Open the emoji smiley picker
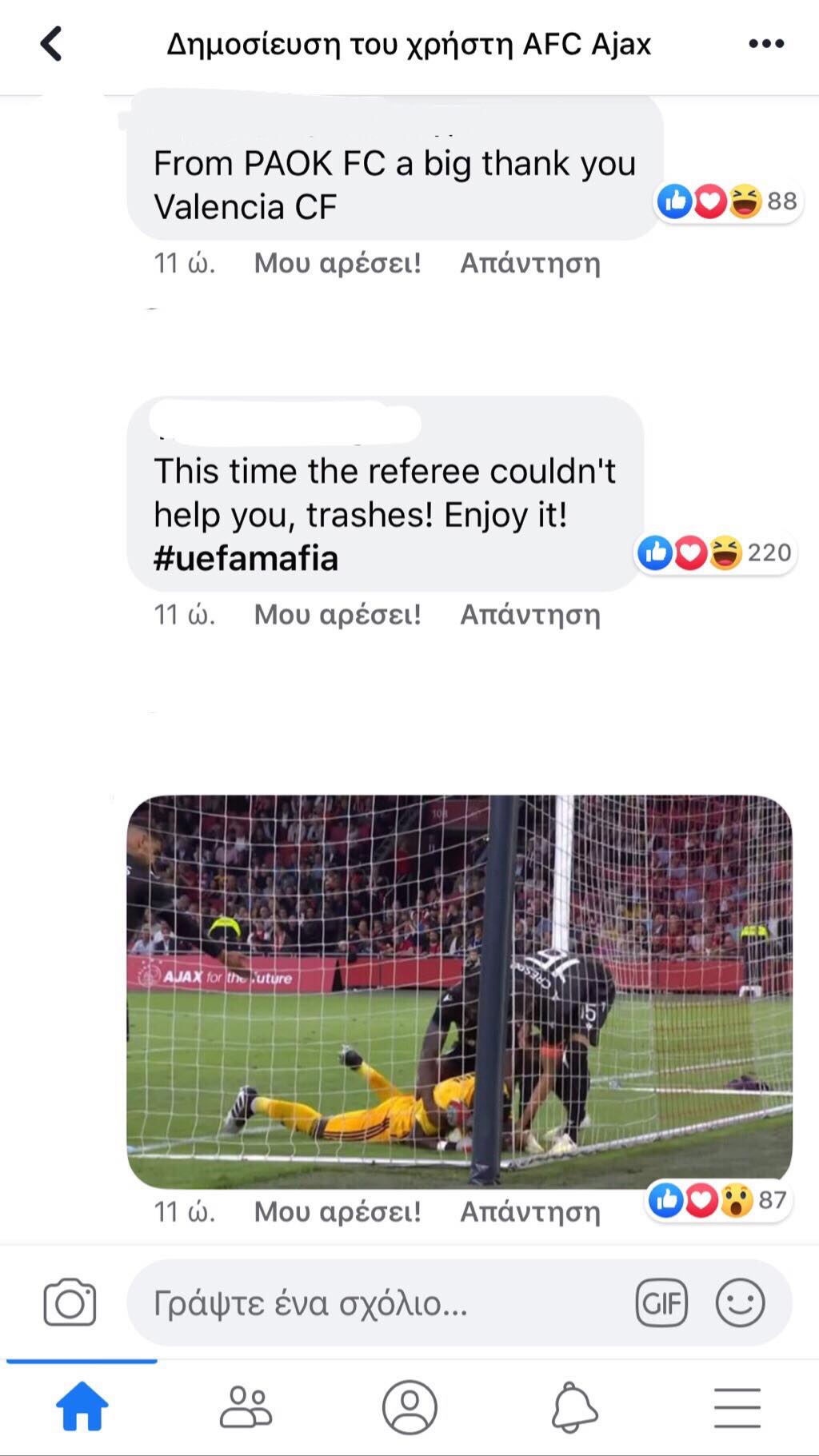819x1456 pixels. tap(740, 1303)
